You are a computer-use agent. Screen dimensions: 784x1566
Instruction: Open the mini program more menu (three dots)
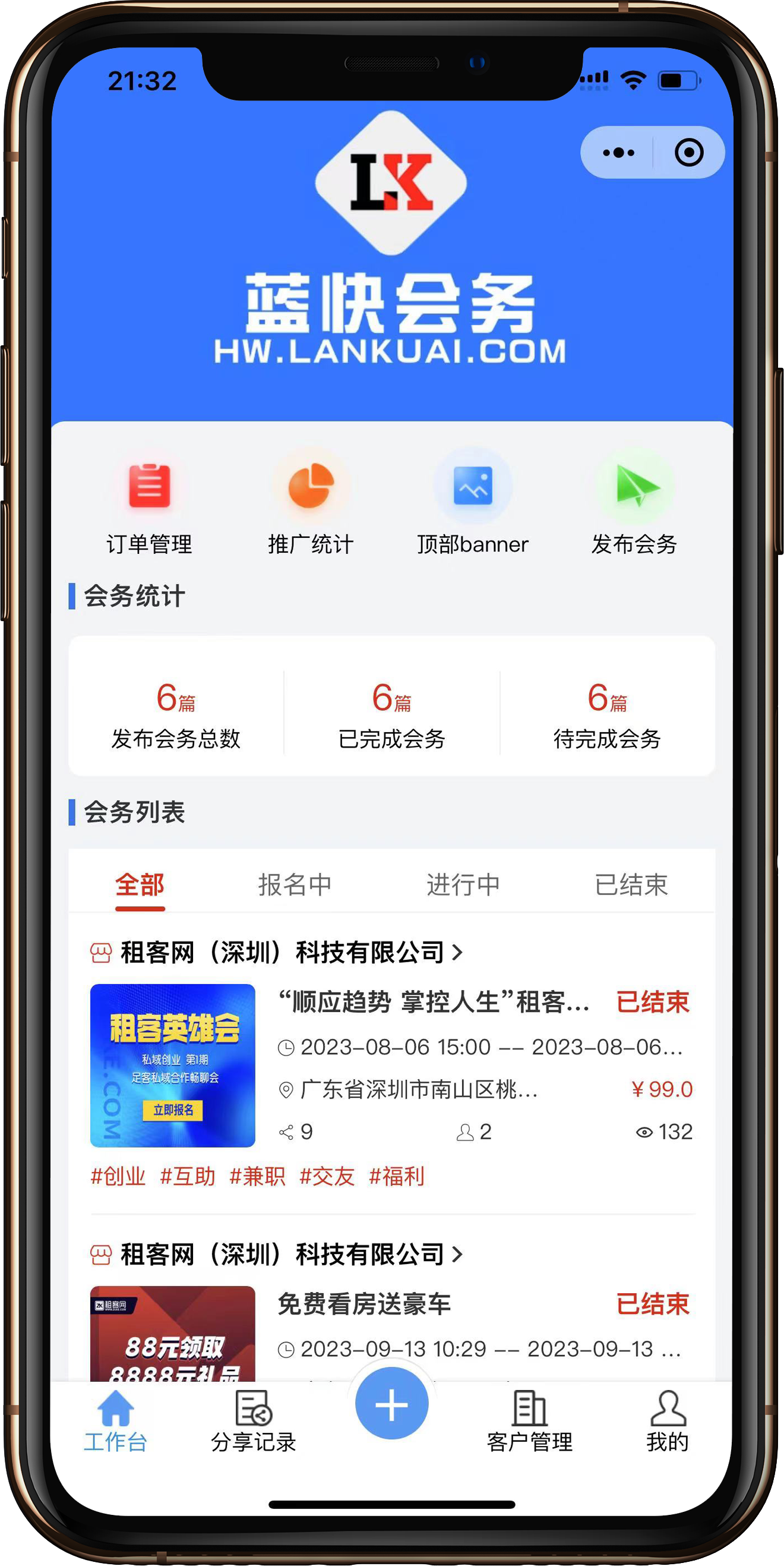coord(618,153)
